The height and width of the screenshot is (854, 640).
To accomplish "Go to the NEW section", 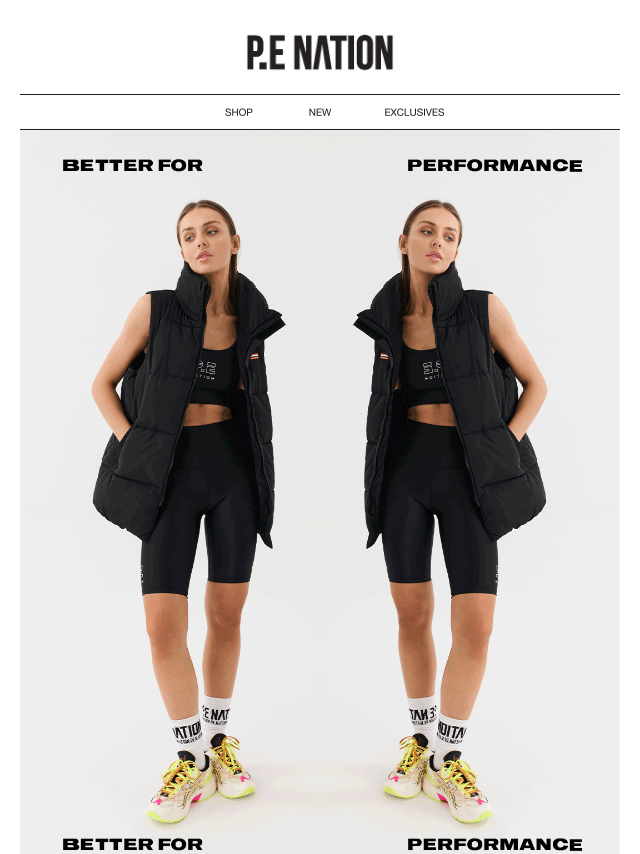I will pyautogui.click(x=319, y=112).
